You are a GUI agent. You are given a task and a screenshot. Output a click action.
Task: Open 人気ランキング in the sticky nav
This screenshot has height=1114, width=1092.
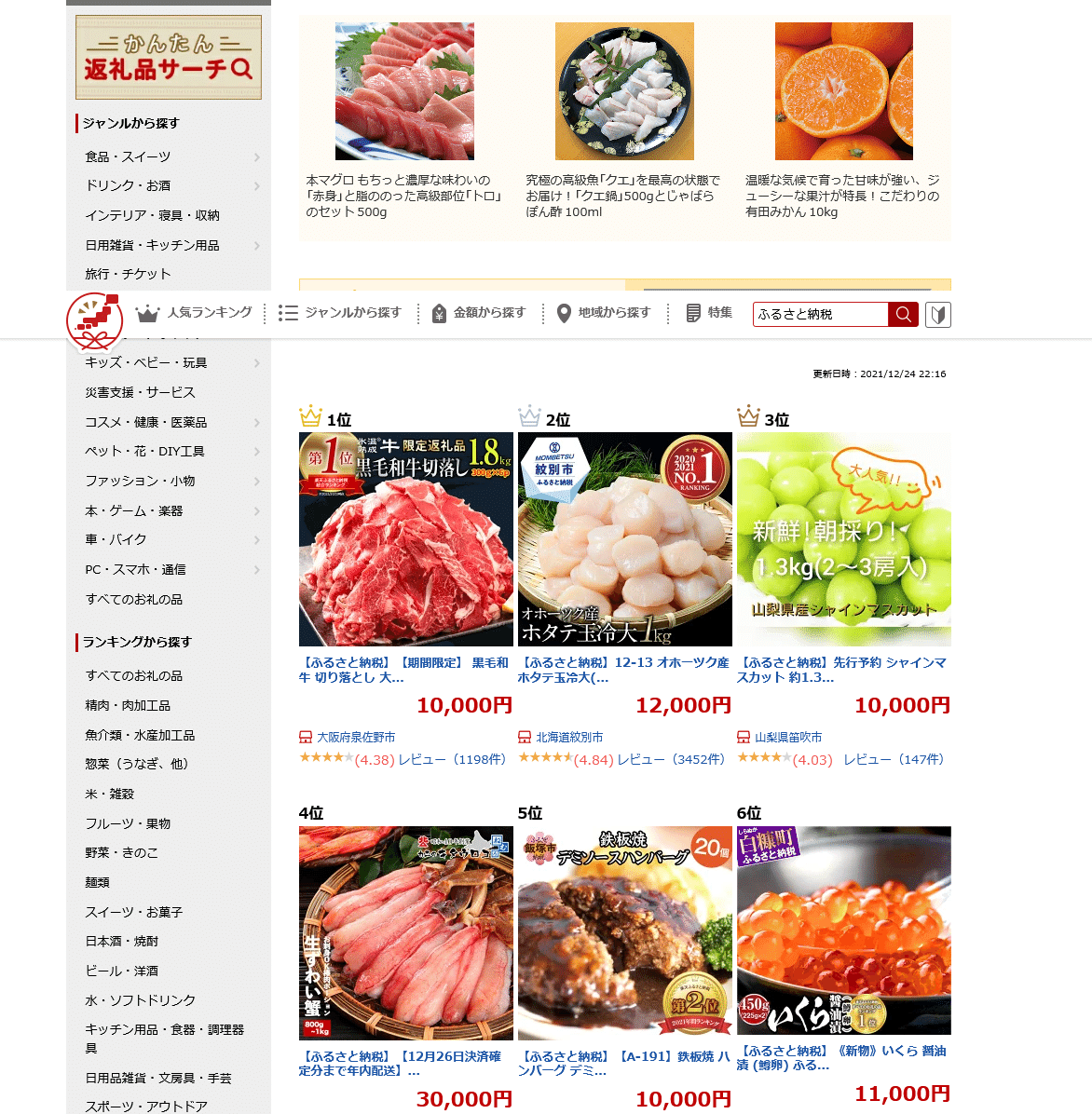click(x=195, y=313)
